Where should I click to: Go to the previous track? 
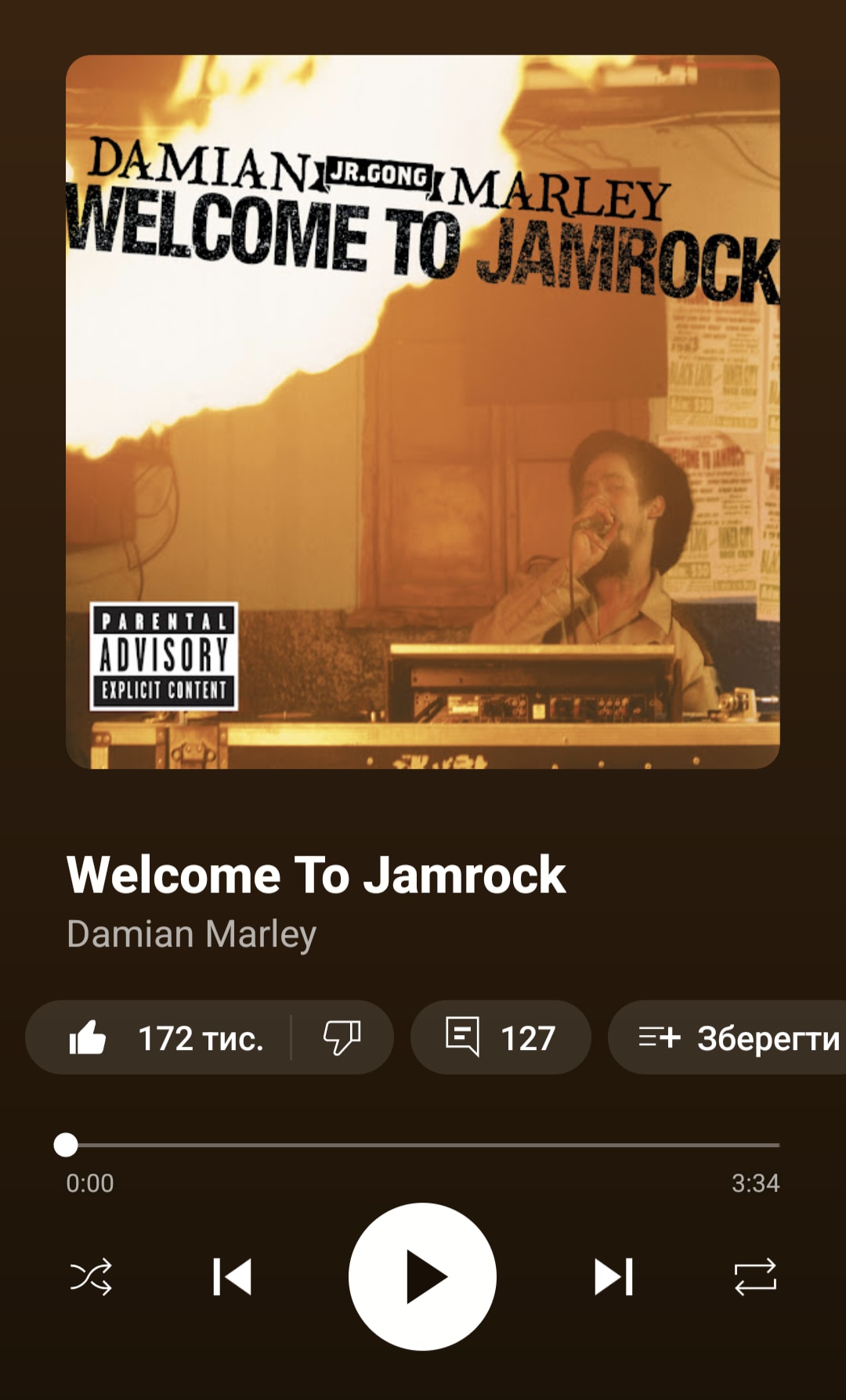pos(232,1276)
